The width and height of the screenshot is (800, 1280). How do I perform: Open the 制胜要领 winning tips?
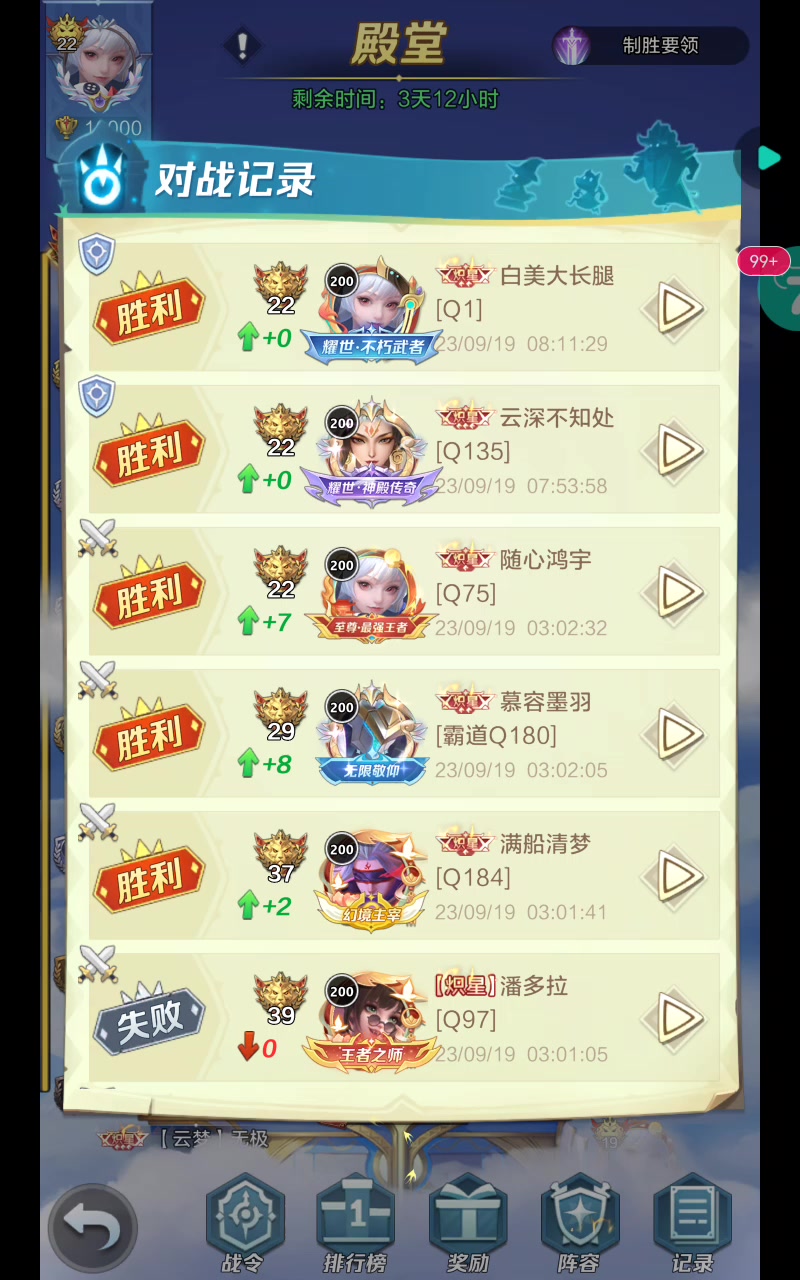pos(650,46)
